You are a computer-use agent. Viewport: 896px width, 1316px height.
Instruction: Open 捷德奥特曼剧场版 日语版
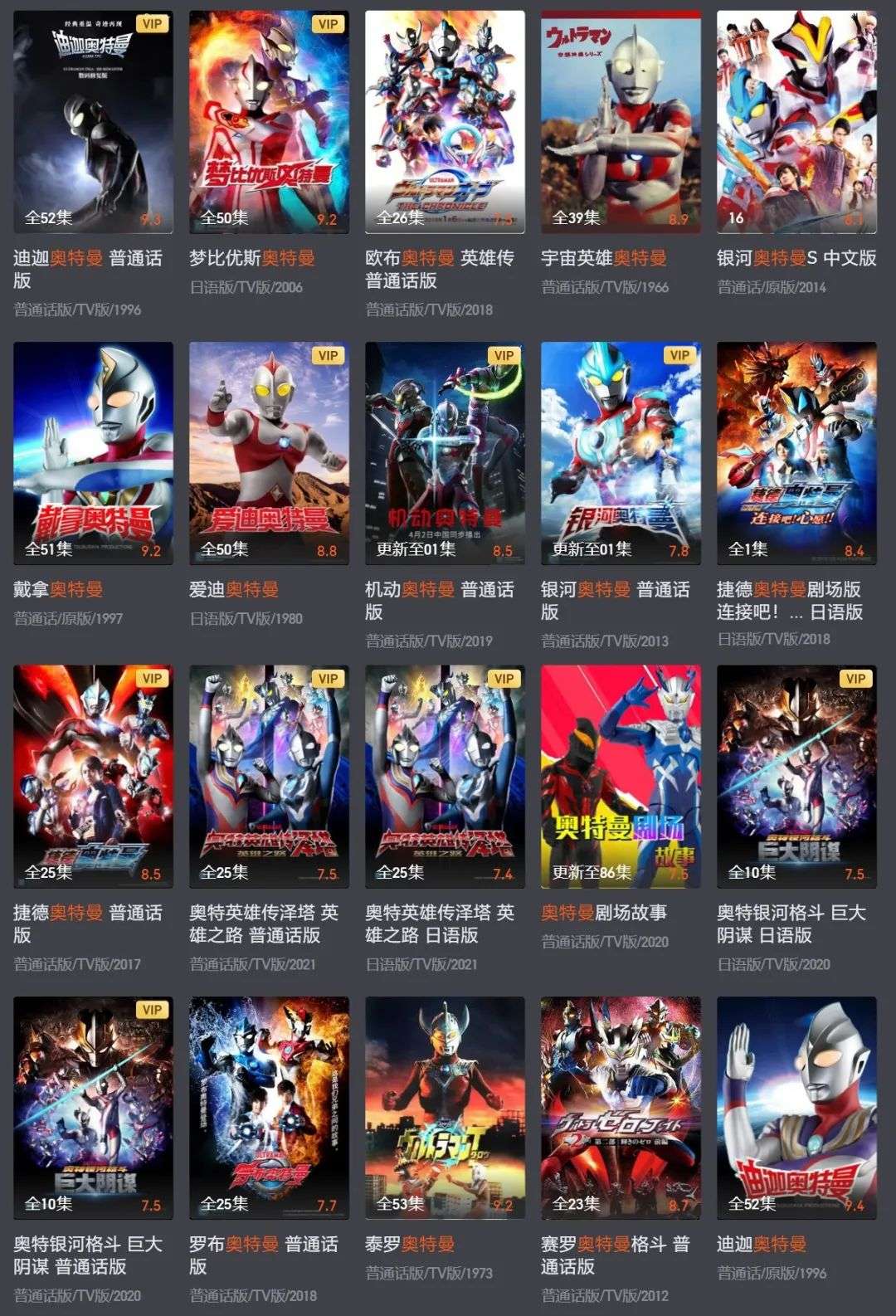tap(796, 453)
